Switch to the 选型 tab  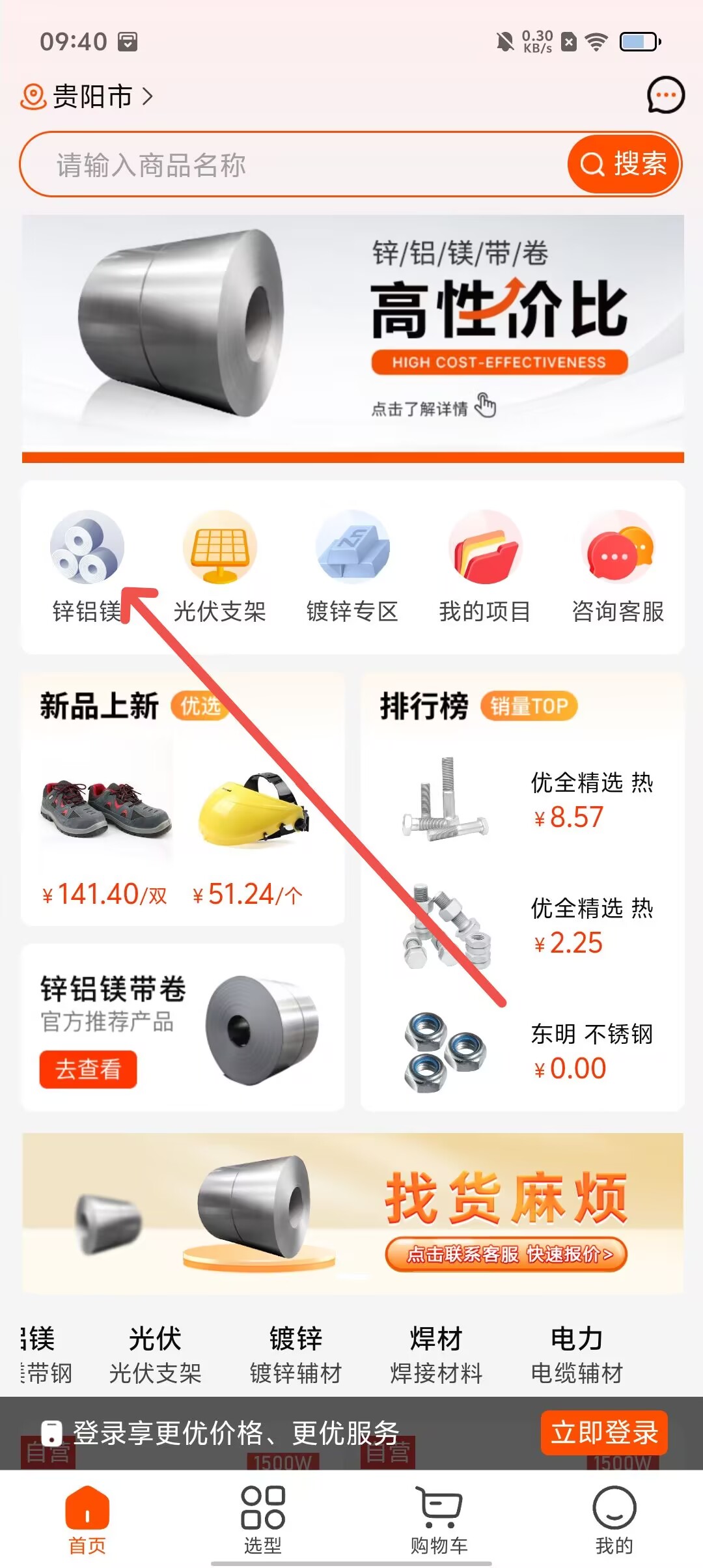pyautogui.click(x=263, y=1519)
